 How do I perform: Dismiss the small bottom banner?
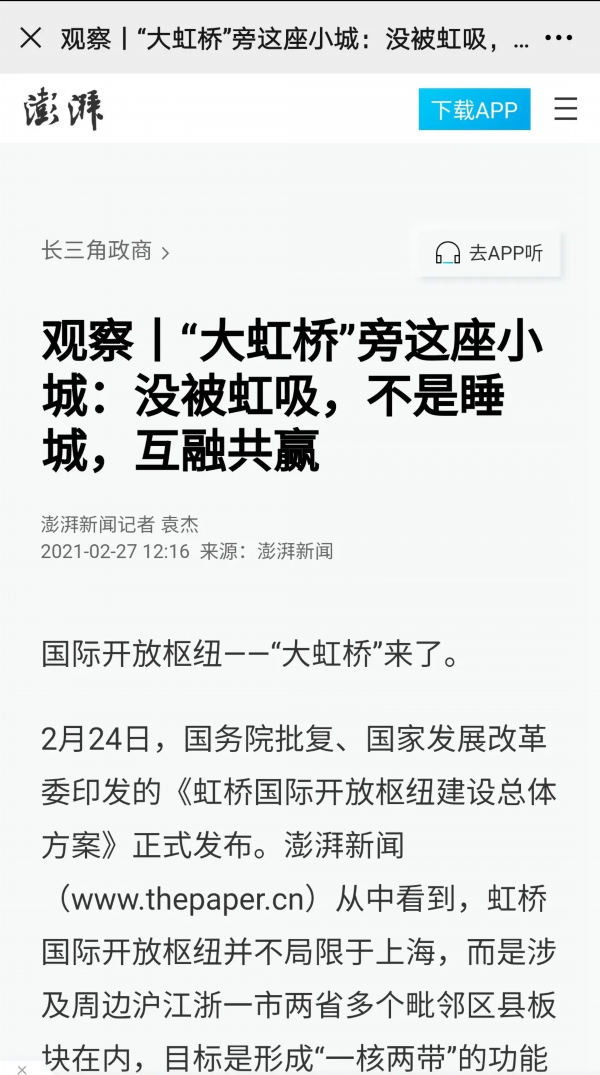click(x=22, y=1069)
